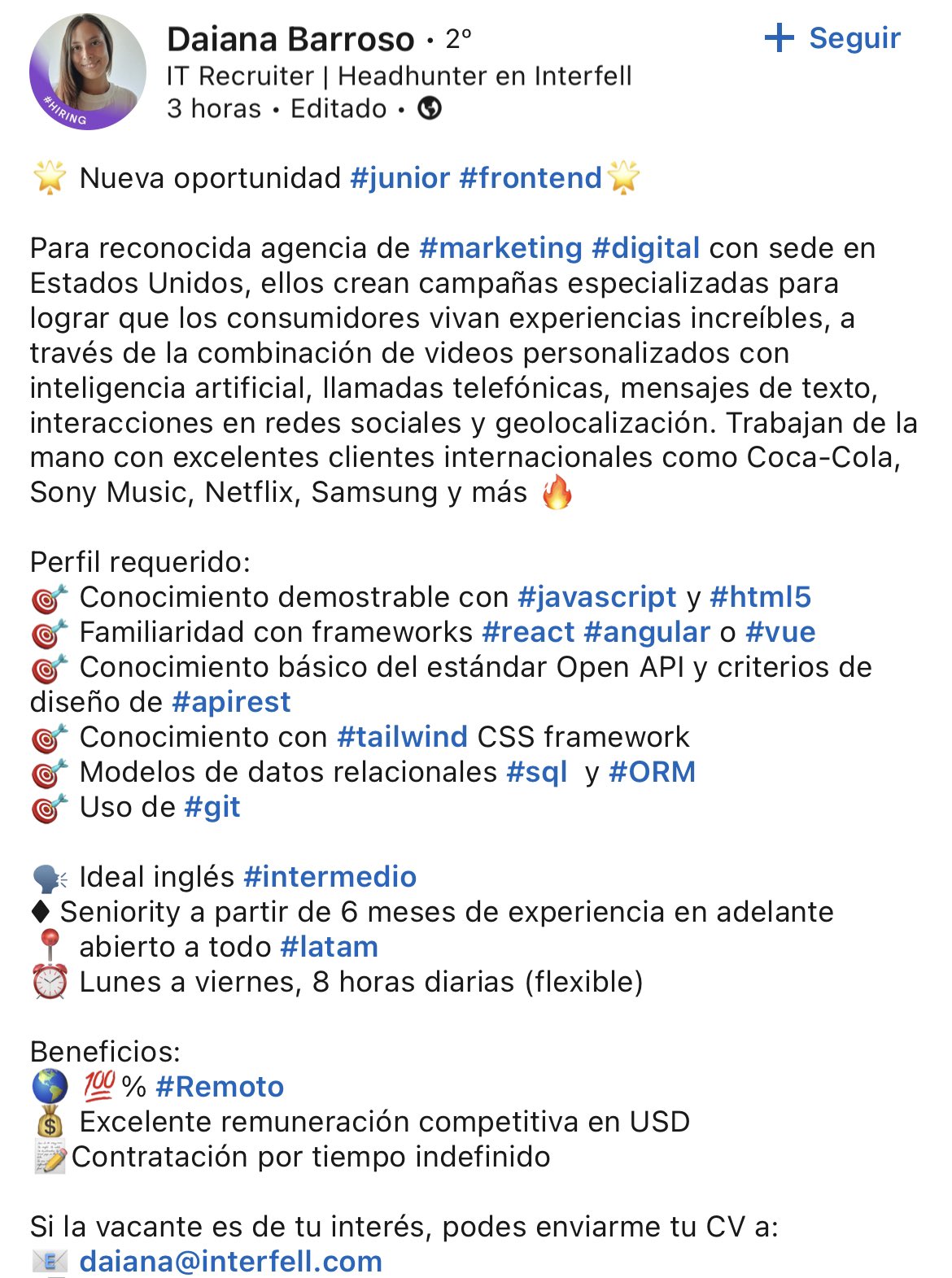The image size is (952, 1278).
Task: Open Daiana Barroso's profile photo
Action: tap(88, 72)
